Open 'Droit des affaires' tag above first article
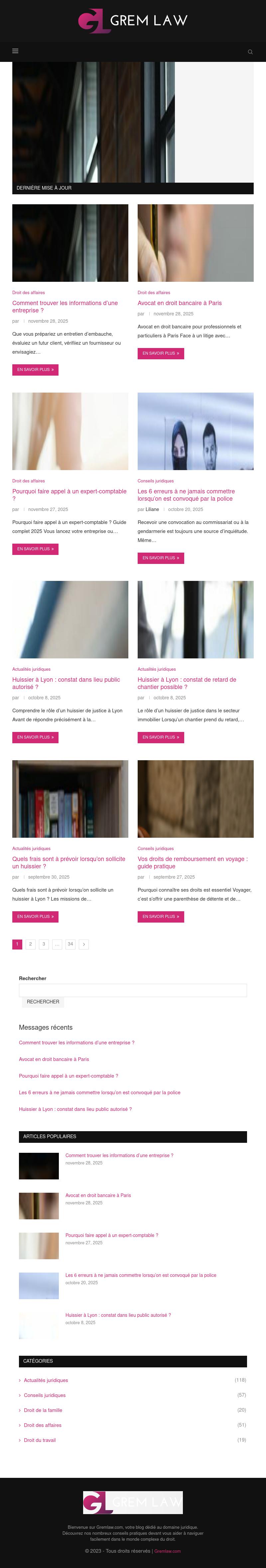This screenshot has width=266, height=1568. (29, 293)
